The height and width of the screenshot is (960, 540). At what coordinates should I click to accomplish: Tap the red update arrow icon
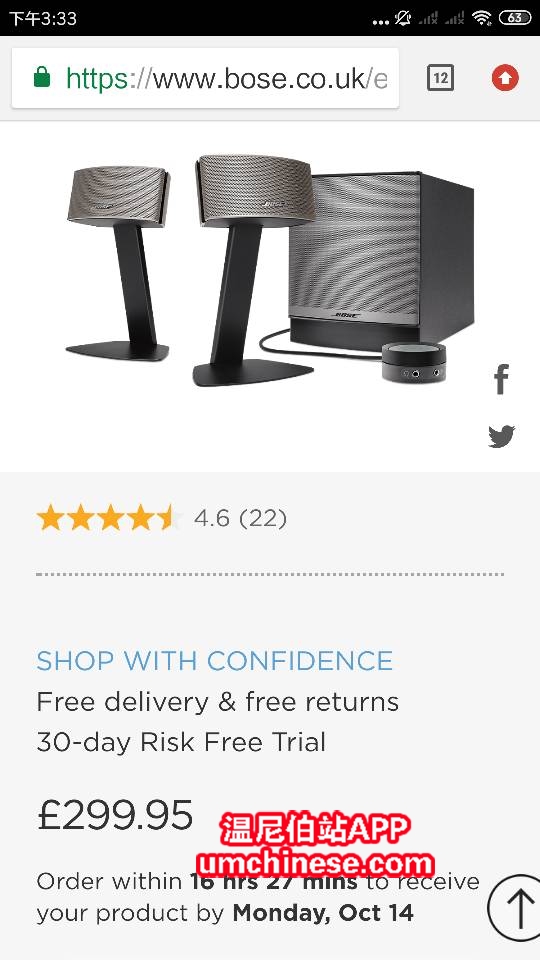pos(505,78)
